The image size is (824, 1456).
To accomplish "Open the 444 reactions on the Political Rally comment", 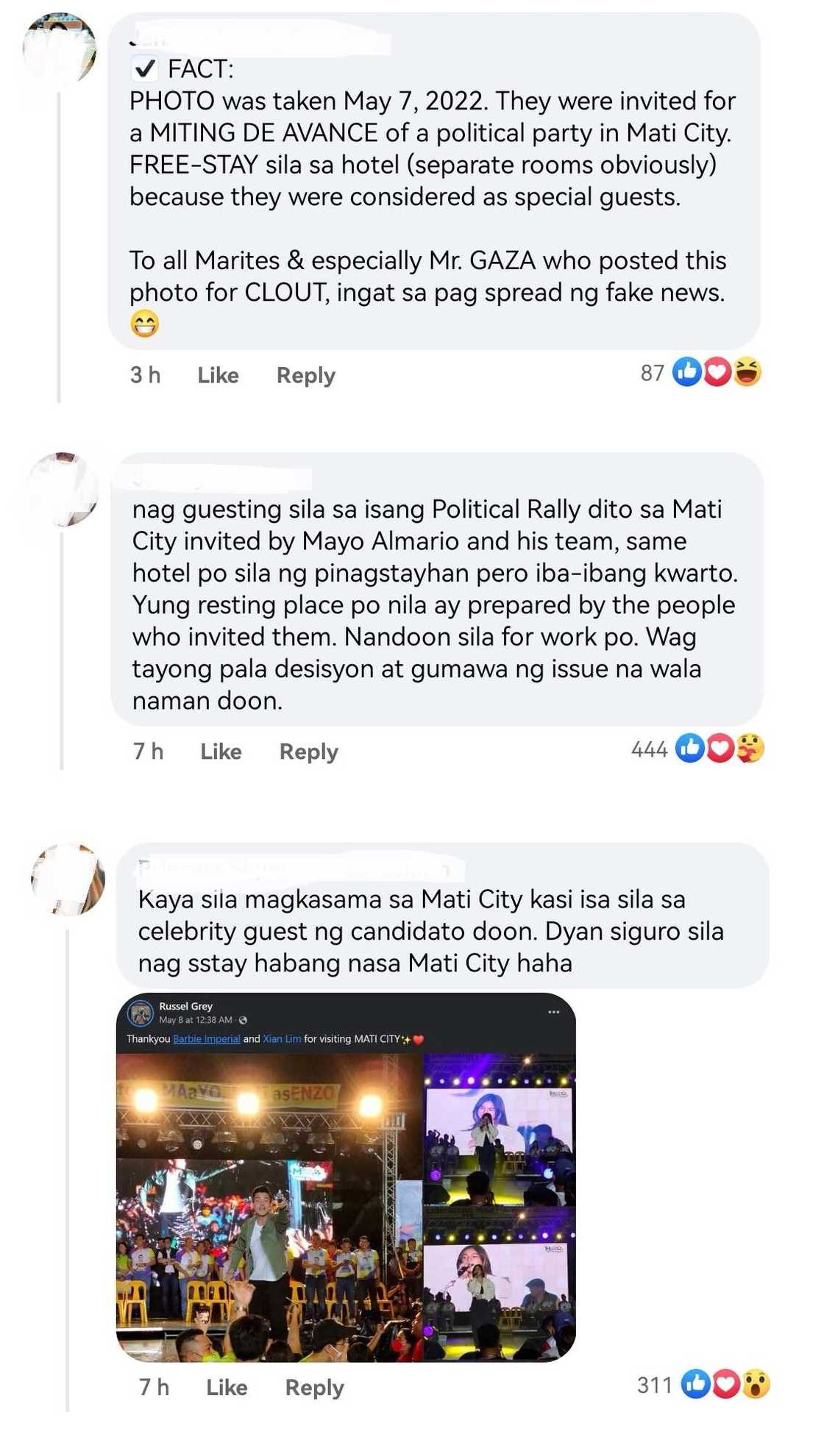I will (697, 749).
